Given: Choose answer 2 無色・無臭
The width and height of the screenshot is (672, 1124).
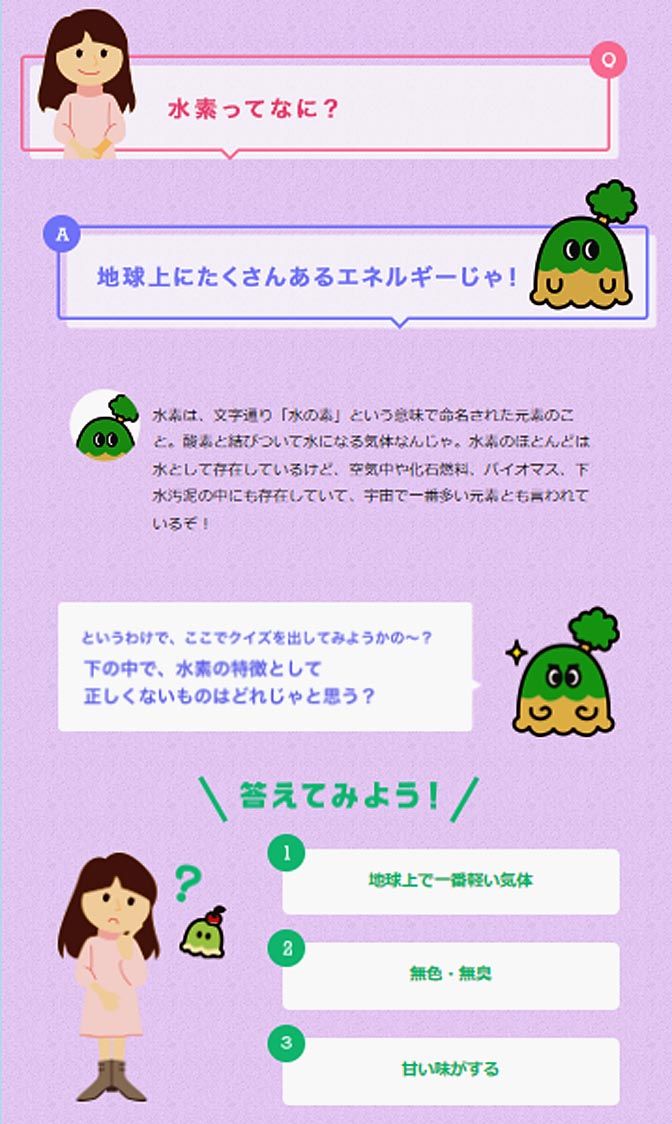Looking at the screenshot, I should (x=450, y=975).
